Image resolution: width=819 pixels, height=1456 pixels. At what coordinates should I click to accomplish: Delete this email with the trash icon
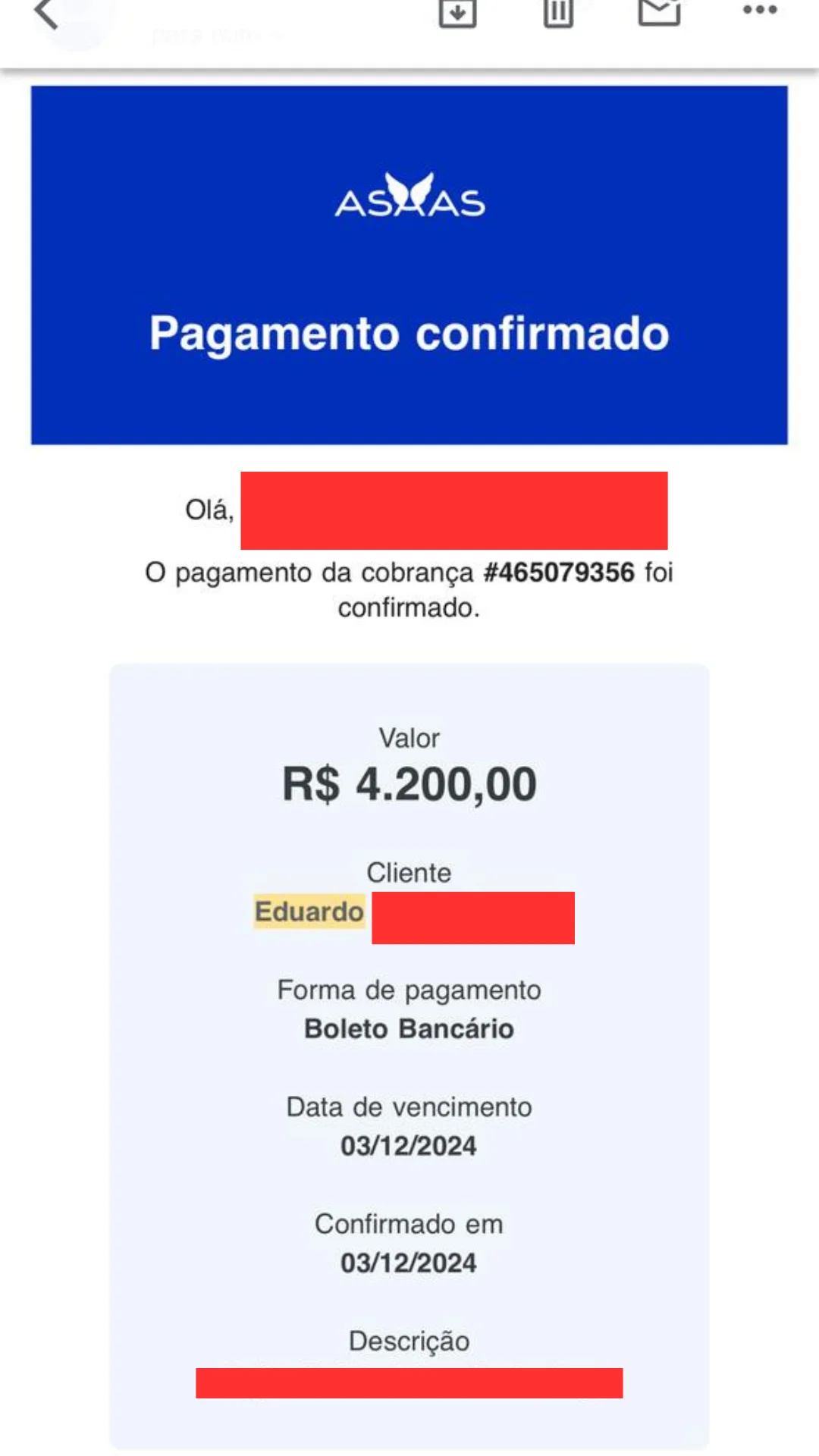(558, 12)
